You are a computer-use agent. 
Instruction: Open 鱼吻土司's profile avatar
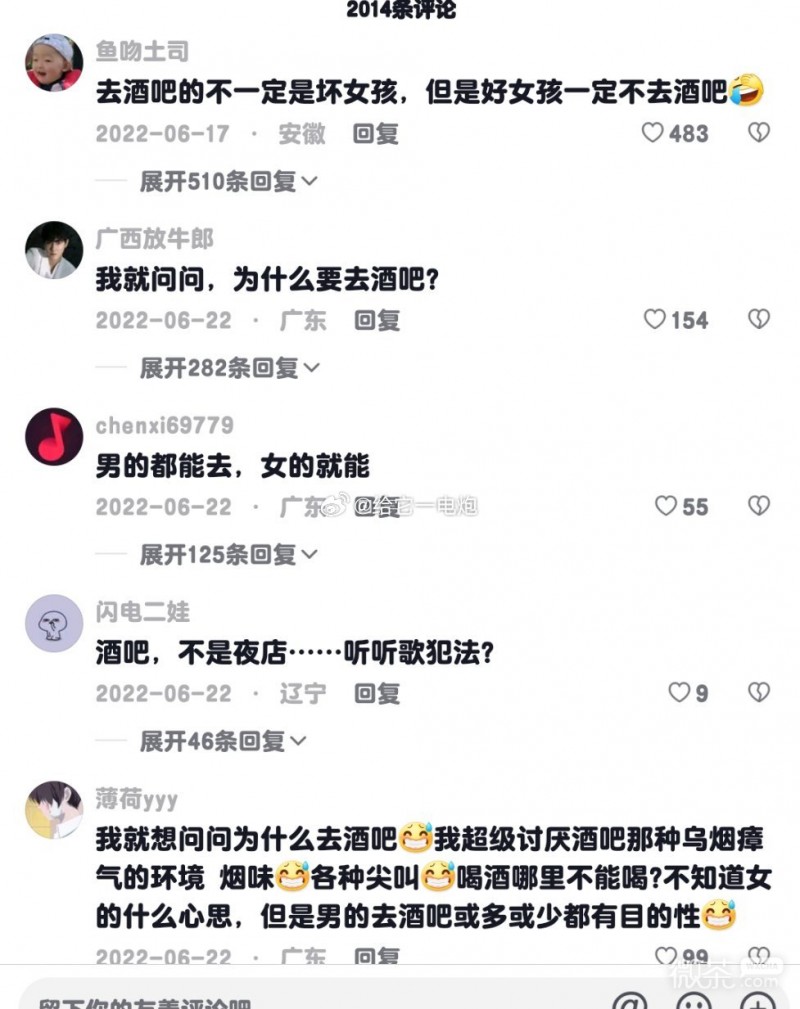[54, 62]
